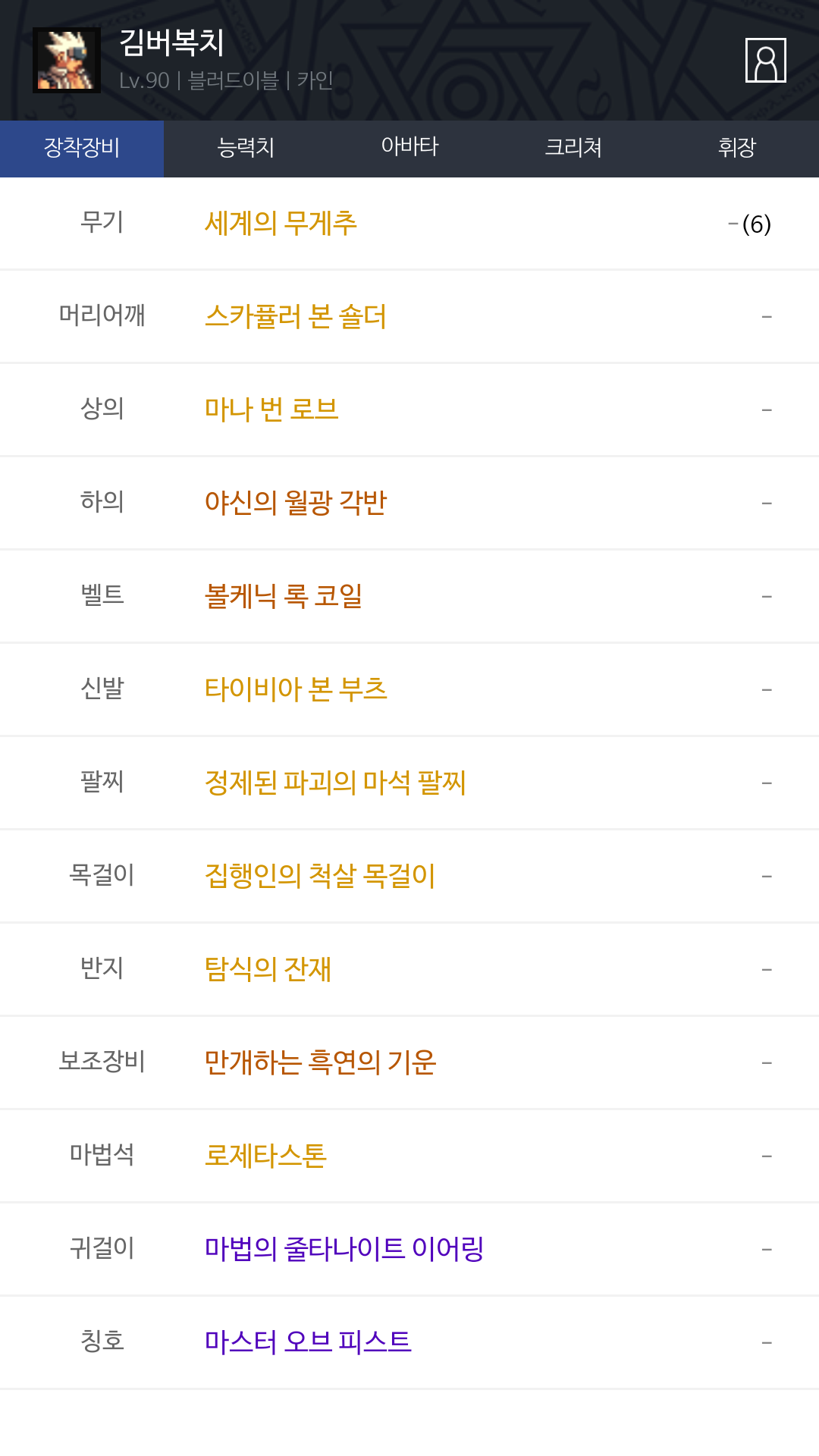Switch to the 능력치 tab
Viewport: 819px width, 1456px height.
[x=246, y=148]
